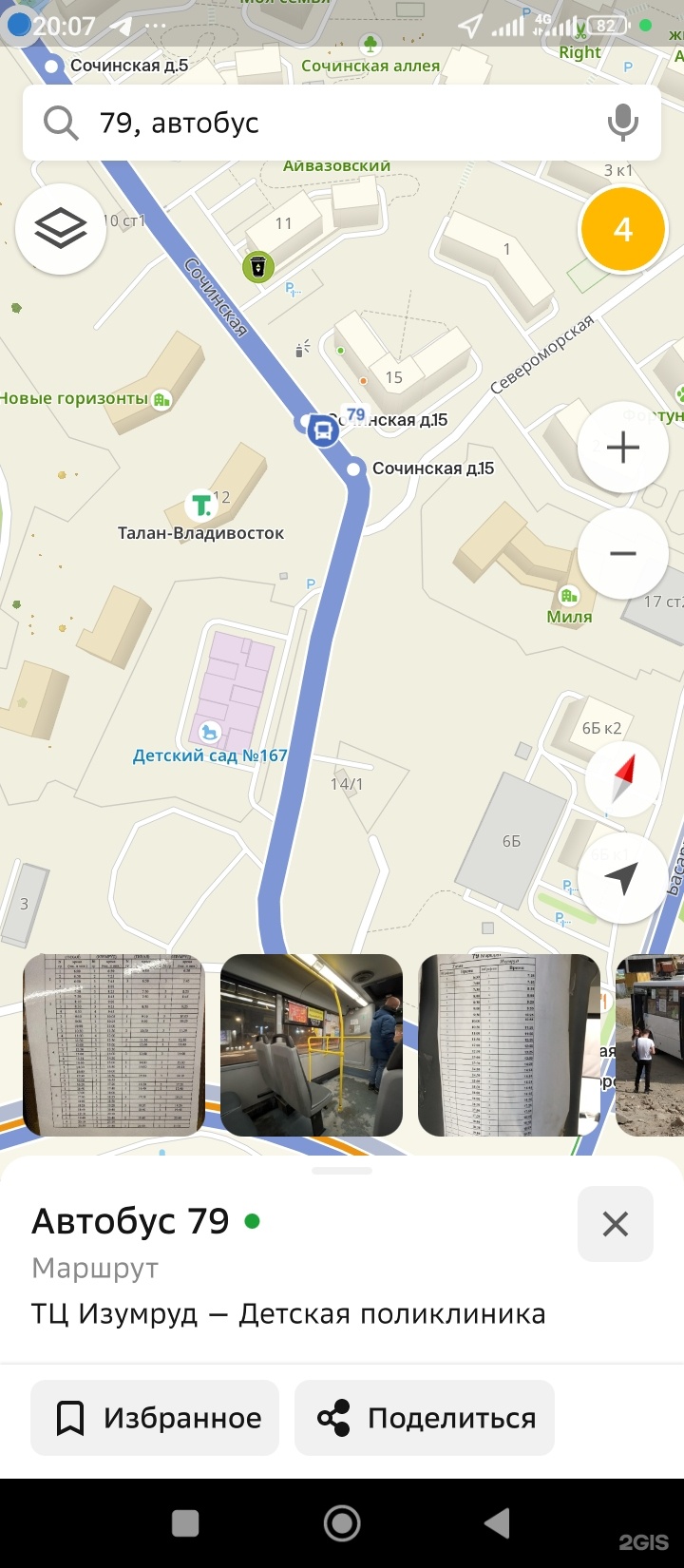Share the route via Поделиться
Image resolution: width=684 pixels, height=1568 pixels.
coord(425,1418)
